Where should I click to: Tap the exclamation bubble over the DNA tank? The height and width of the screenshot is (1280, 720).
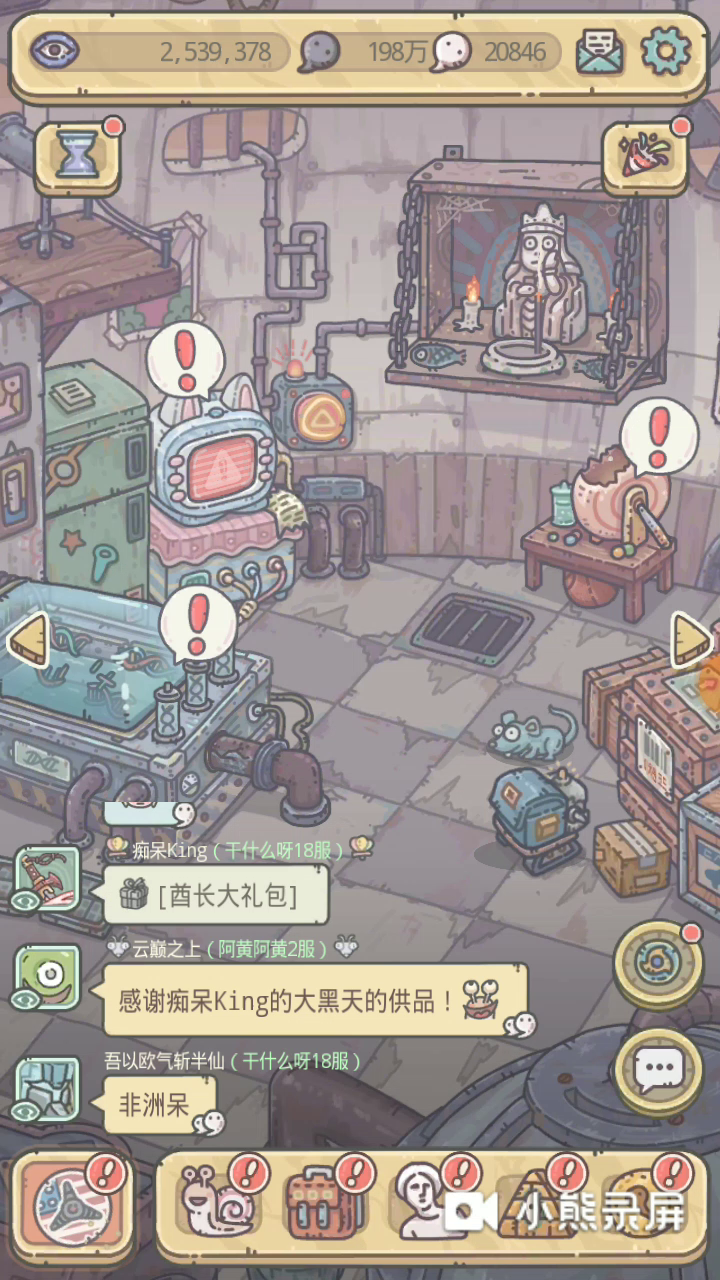point(198,621)
